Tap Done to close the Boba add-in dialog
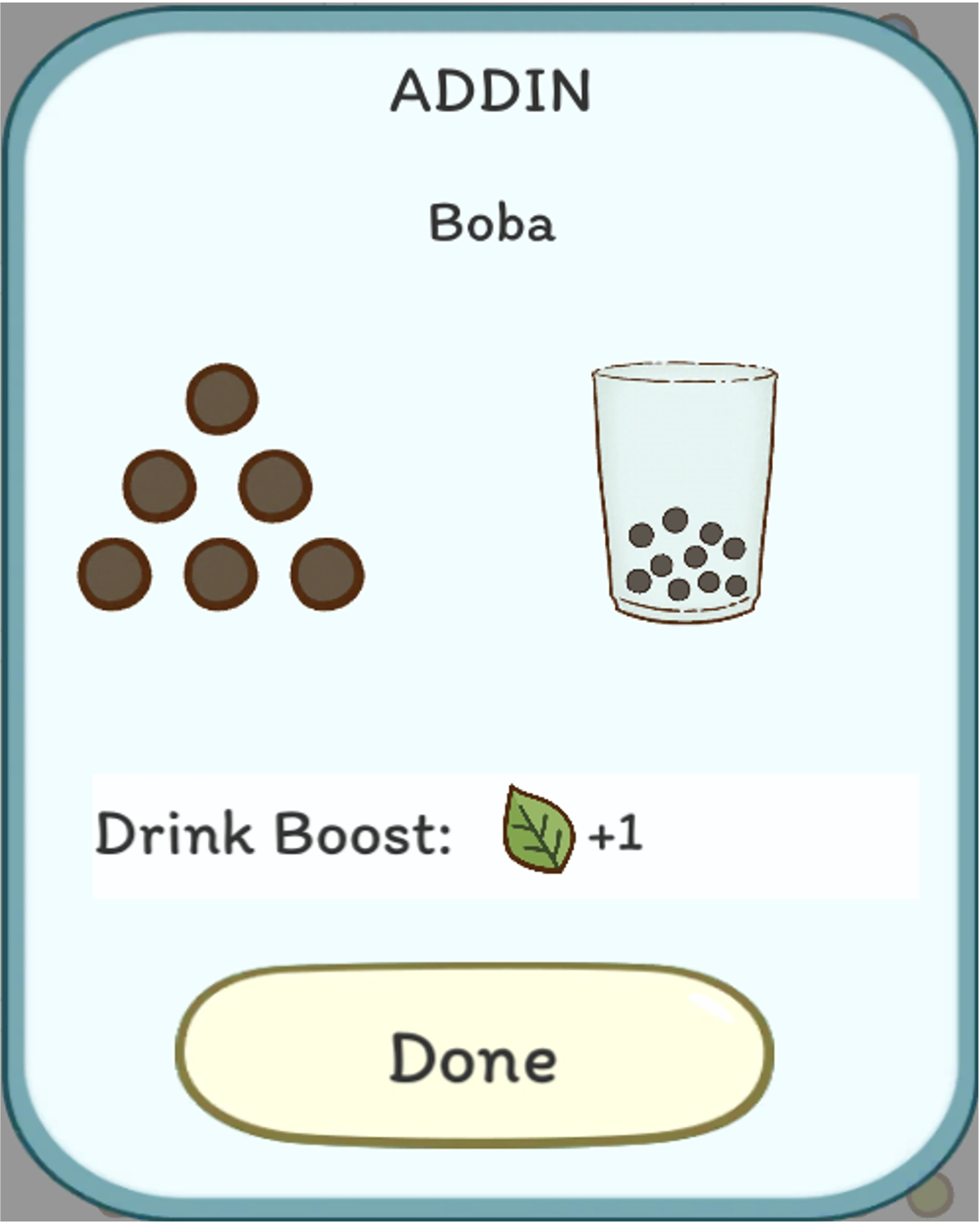Viewport: 980px width, 1224px height. click(x=474, y=1056)
